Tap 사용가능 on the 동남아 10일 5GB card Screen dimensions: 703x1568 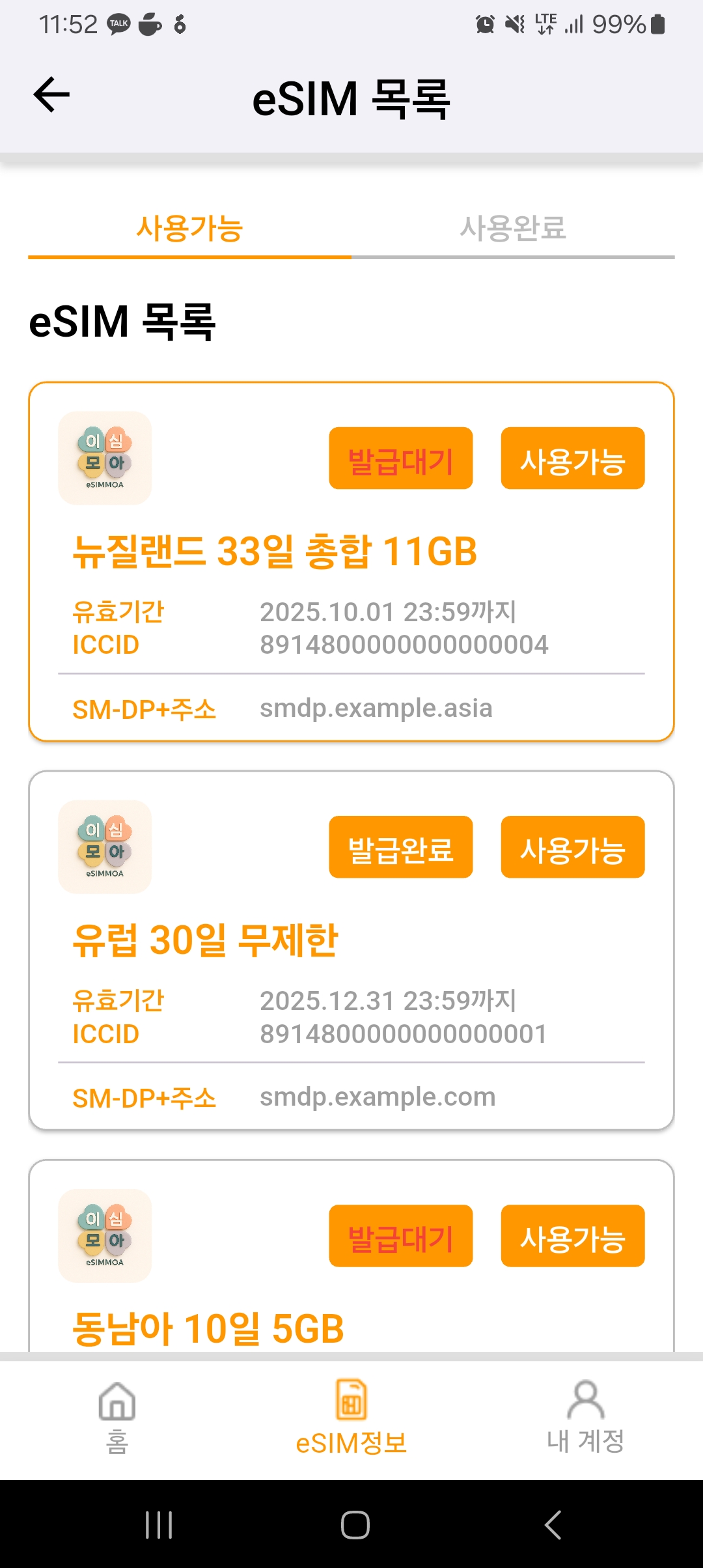click(573, 1236)
